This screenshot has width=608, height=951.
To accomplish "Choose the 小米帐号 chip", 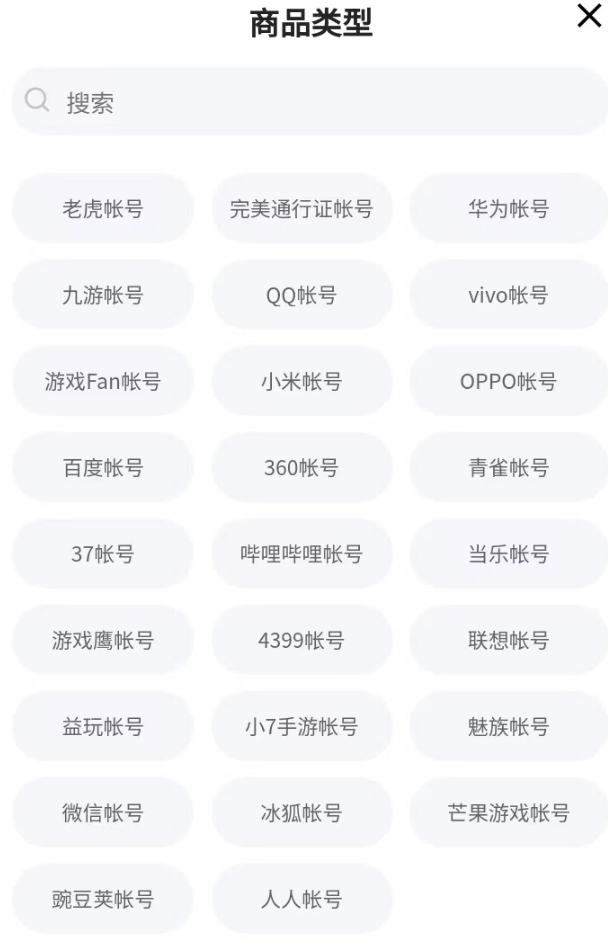I will [x=301, y=381].
